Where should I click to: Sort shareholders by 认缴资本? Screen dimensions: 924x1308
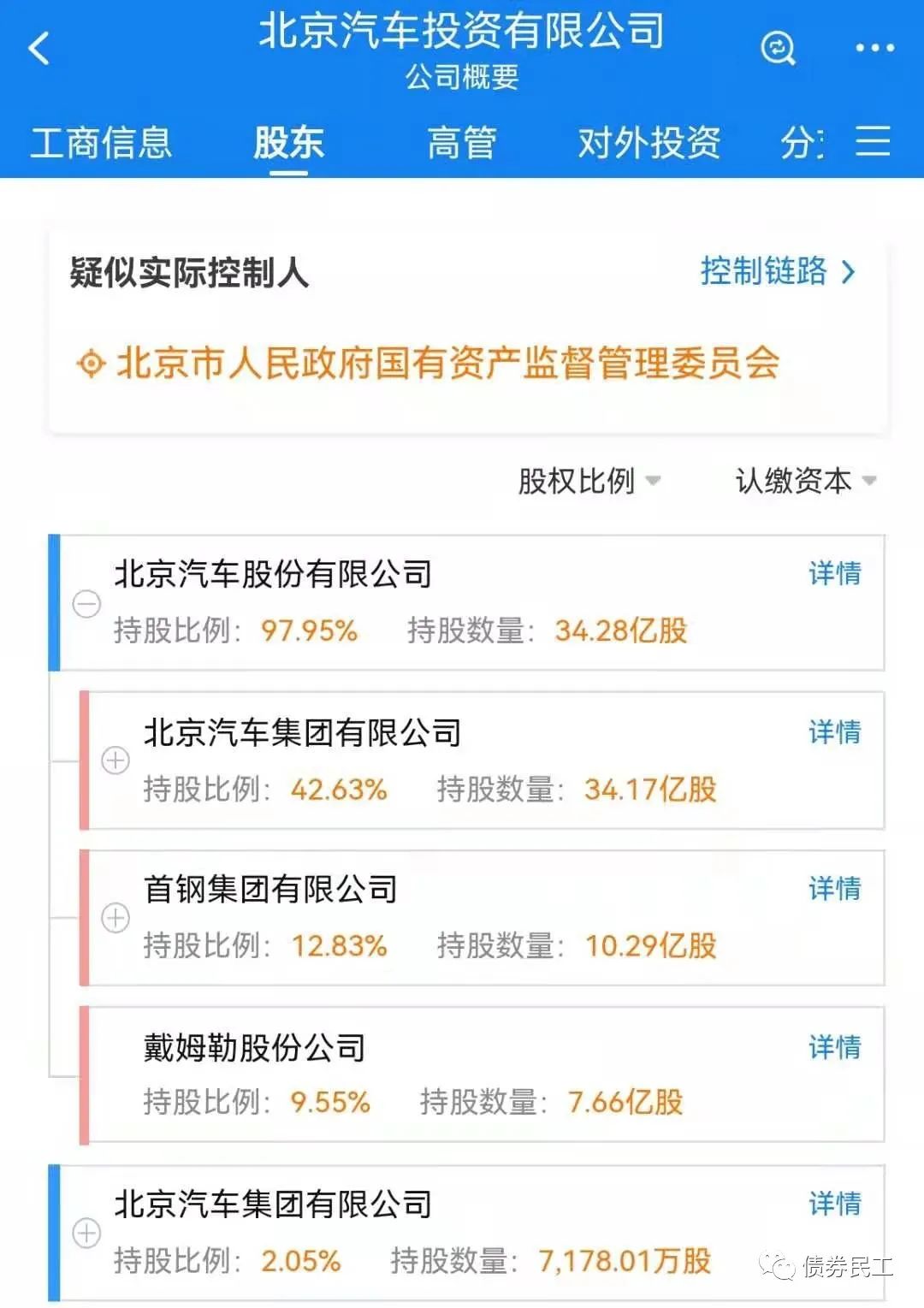pos(805,481)
